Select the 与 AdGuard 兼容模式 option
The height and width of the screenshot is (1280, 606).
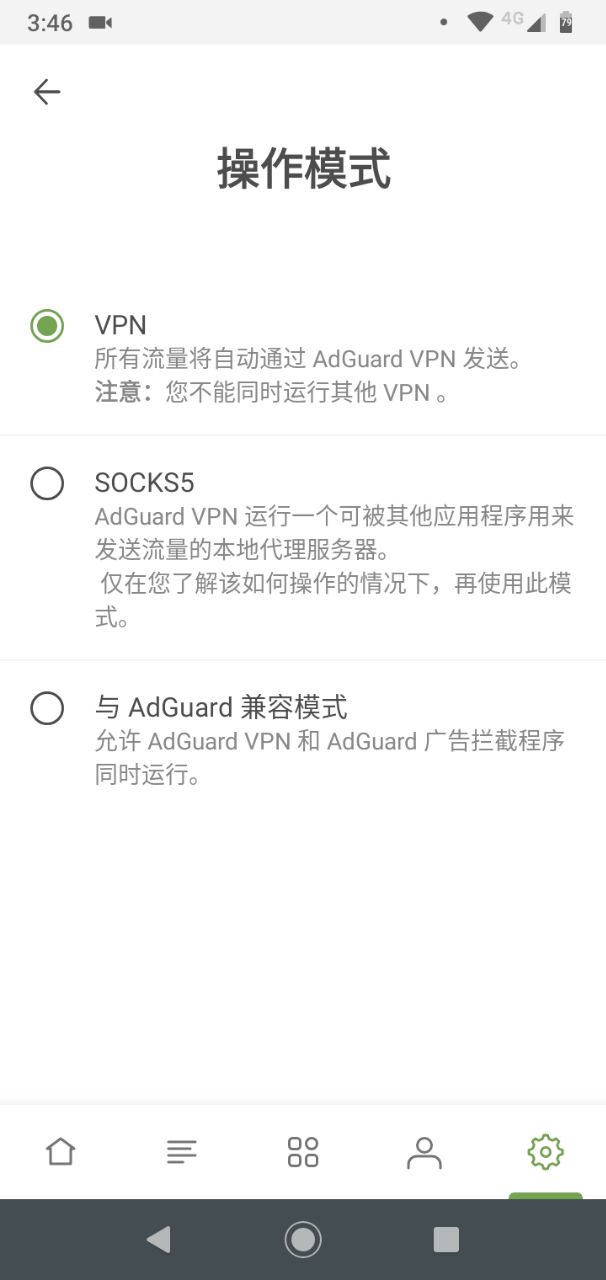[x=303, y=740]
